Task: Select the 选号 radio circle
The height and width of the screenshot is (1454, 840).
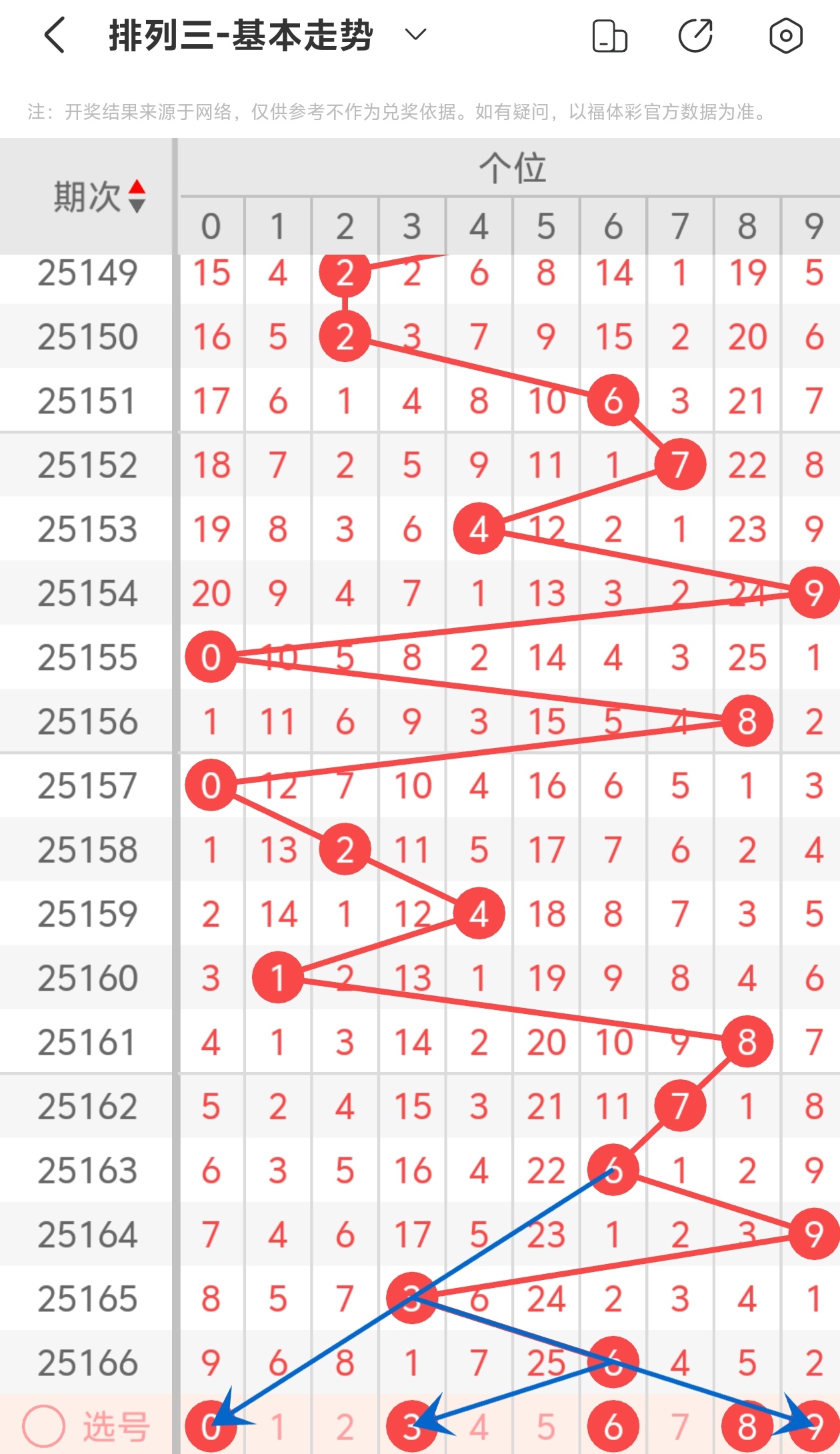Action: pos(43,1426)
